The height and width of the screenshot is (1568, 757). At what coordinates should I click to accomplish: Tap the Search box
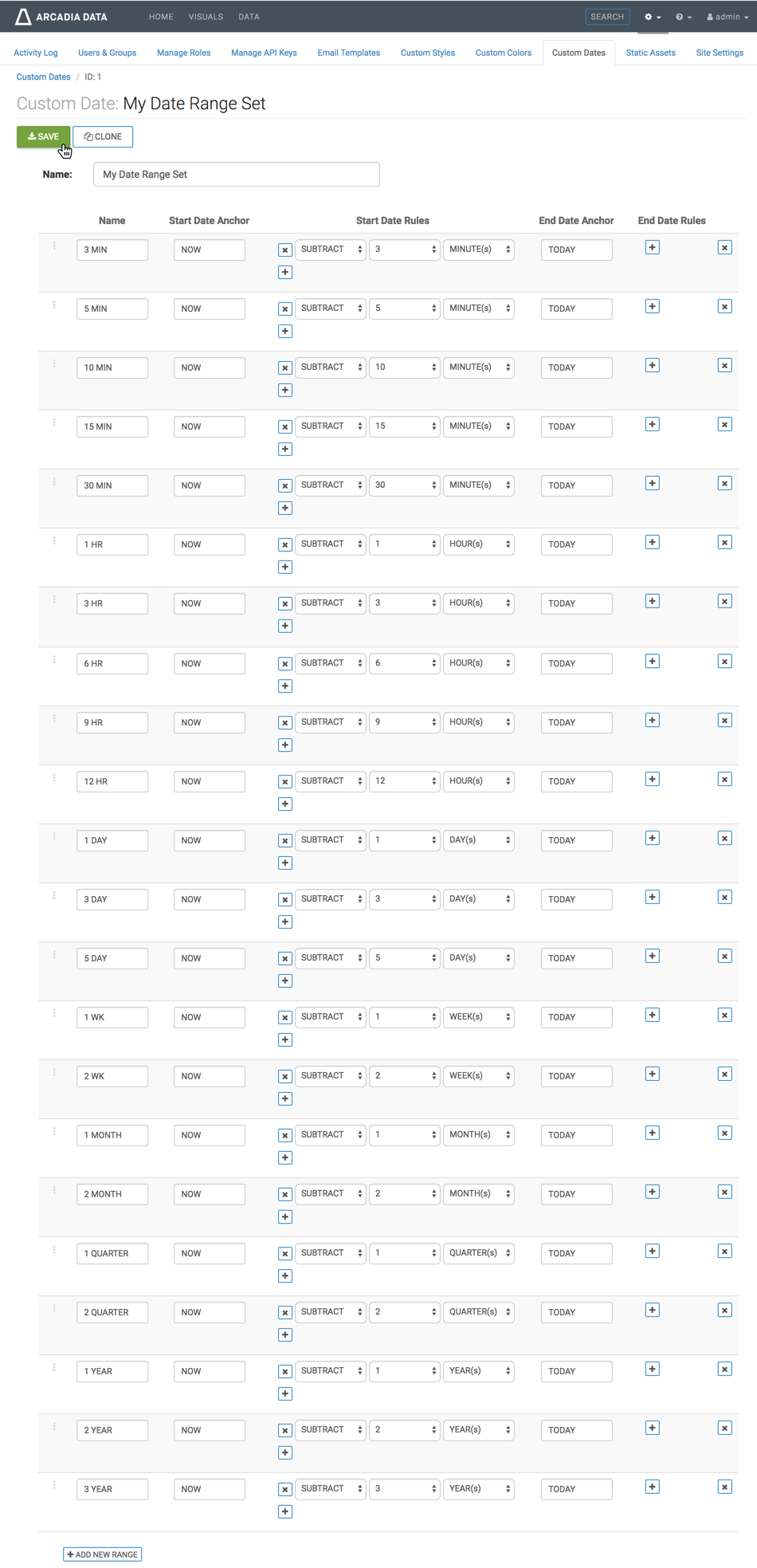(x=607, y=17)
